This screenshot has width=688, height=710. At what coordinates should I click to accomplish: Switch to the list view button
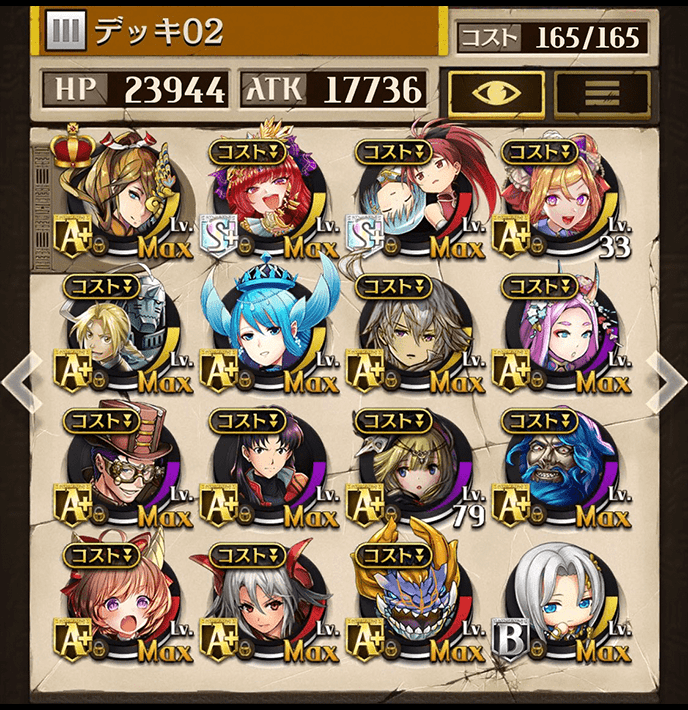[x=602, y=91]
